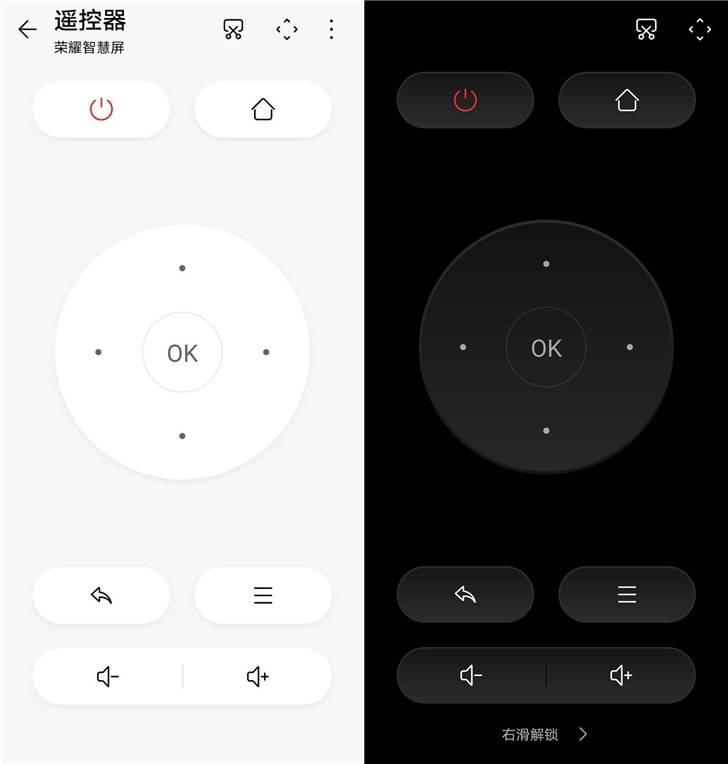Tap the down dot on the white D-pad
The height and width of the screenshot is (764, 728).
(x=182, y=436)
